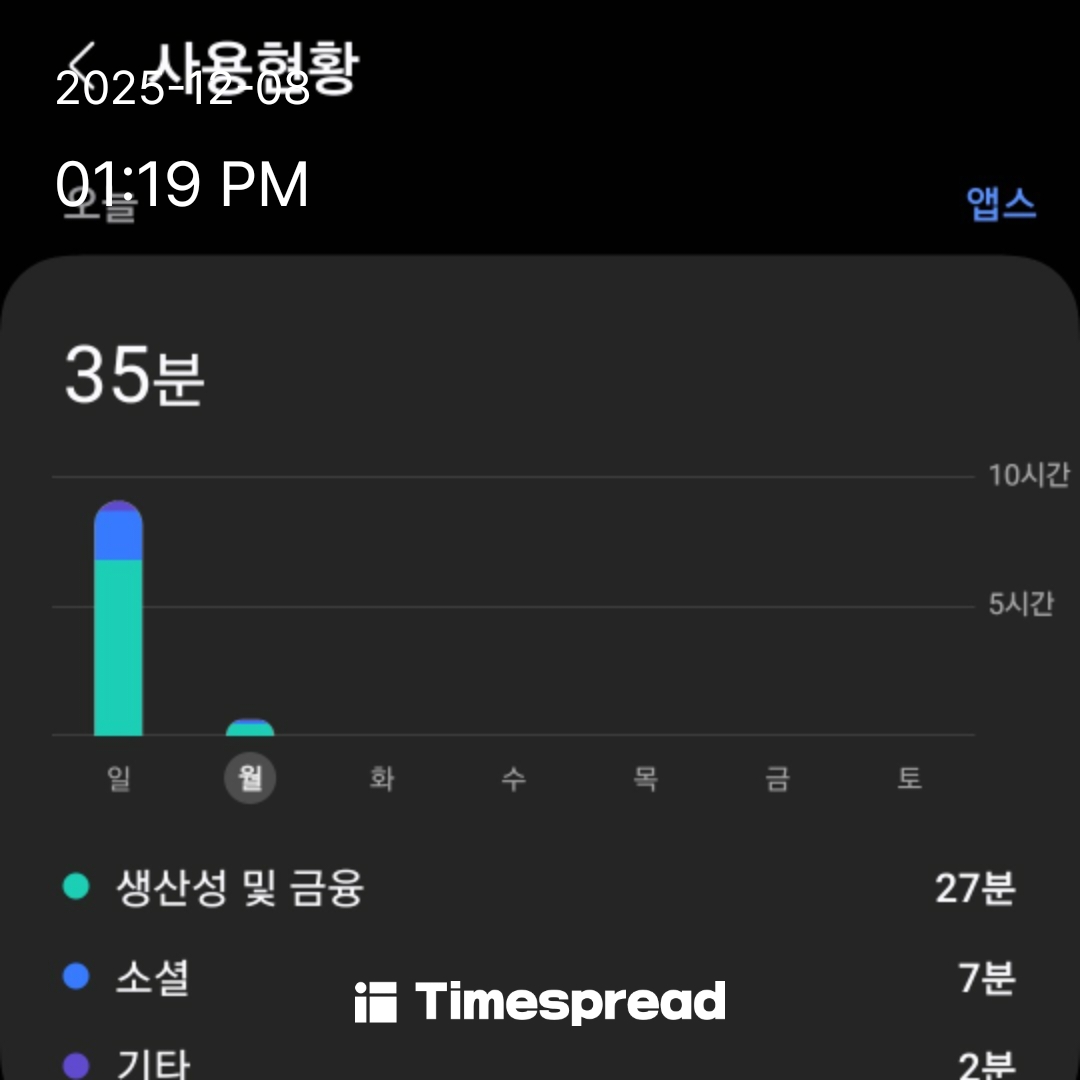Image resolution: width=1080 pixels, height=1080 pixels.
Task: Select 월 (Monday) in the chart
Action: coord(250,778)
